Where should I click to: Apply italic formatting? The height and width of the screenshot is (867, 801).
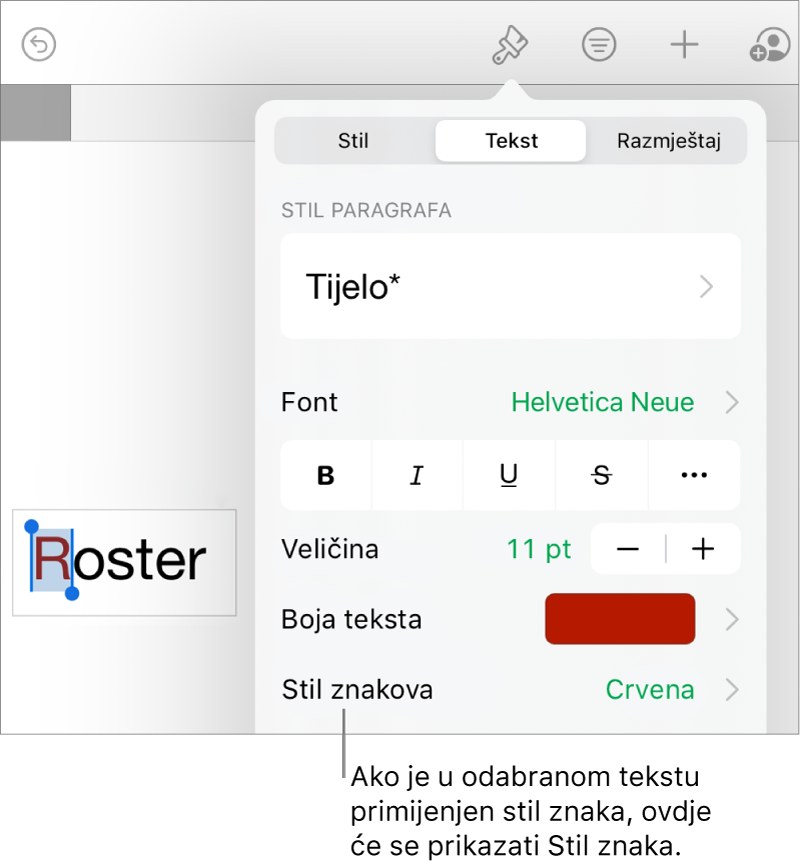417,476
